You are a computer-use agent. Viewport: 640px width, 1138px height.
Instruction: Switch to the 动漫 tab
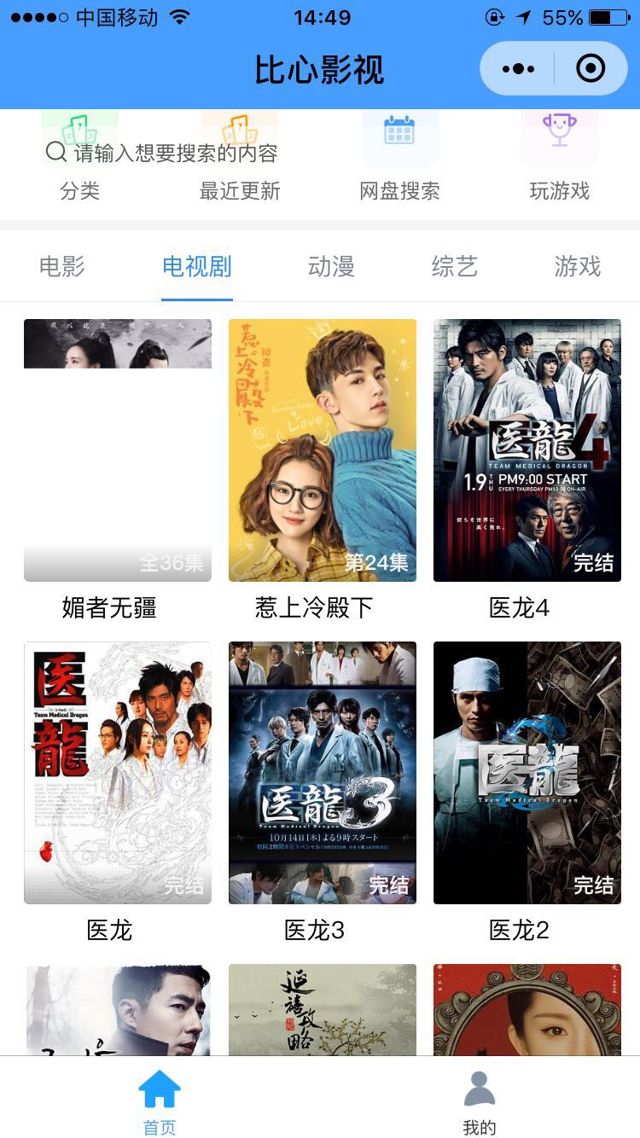[331, 266]
